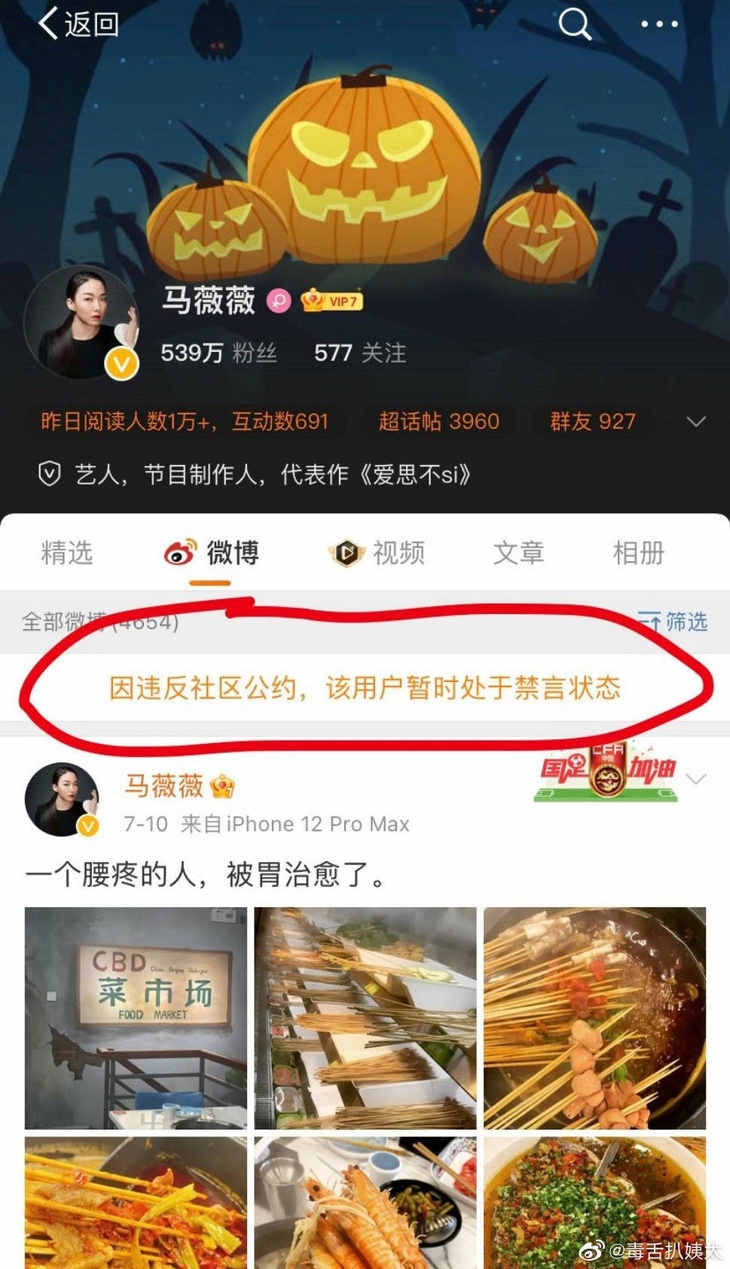This screenshot has height=1269, width=730.
Task: Switch to the 文章 tab
Action: [518, 552]
